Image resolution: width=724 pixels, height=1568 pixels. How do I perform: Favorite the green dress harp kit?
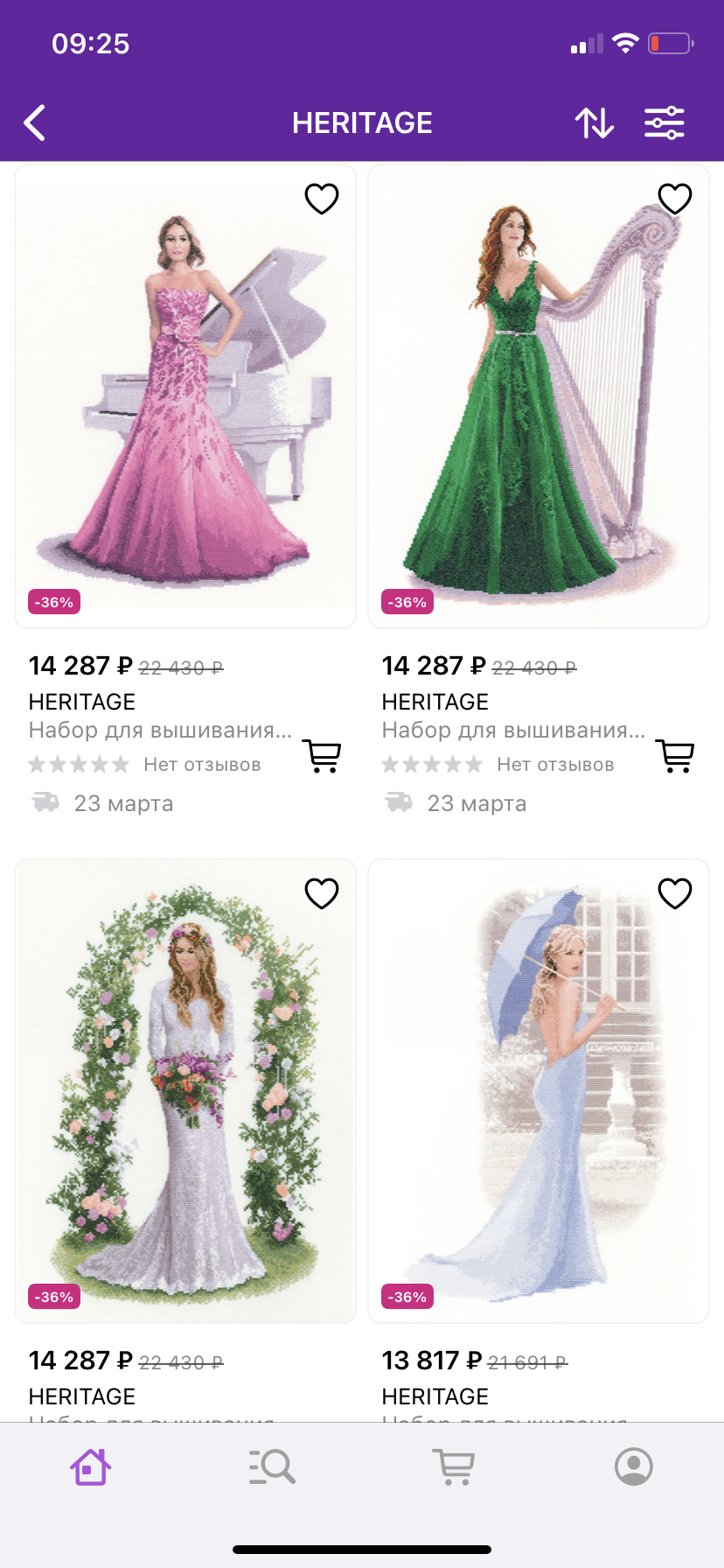pyautogui.click(x=675, y=199)
